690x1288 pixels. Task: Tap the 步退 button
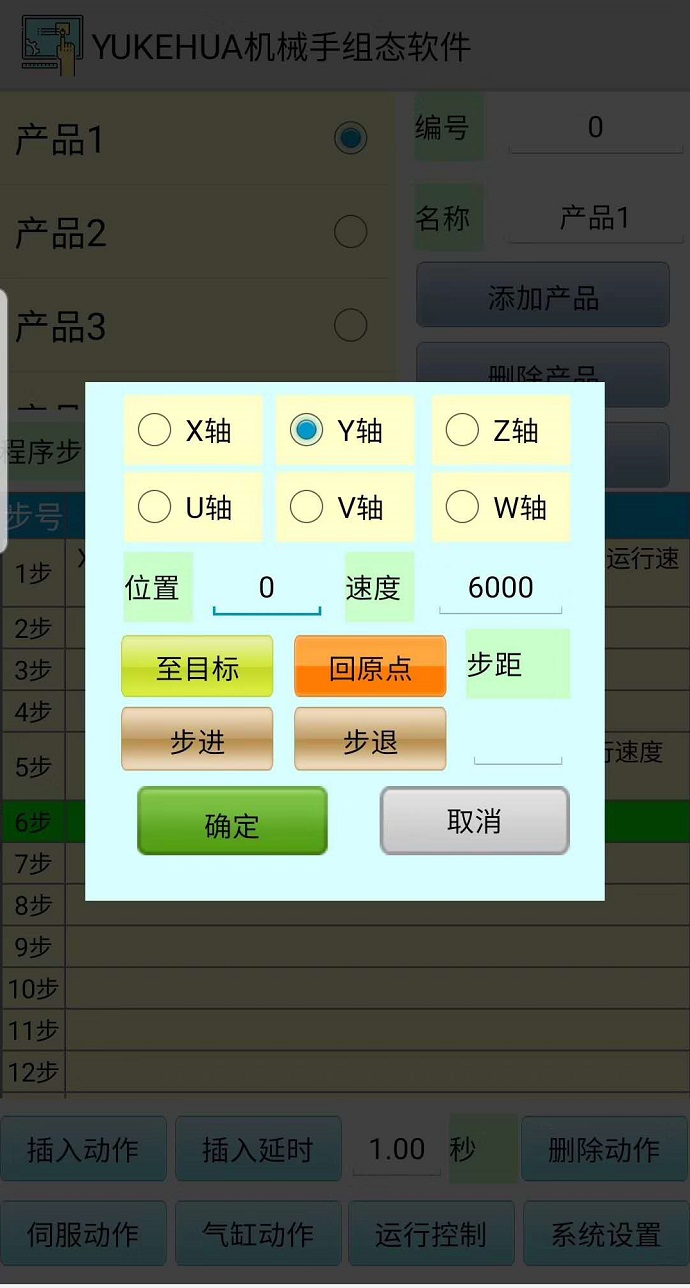[370, 740]
